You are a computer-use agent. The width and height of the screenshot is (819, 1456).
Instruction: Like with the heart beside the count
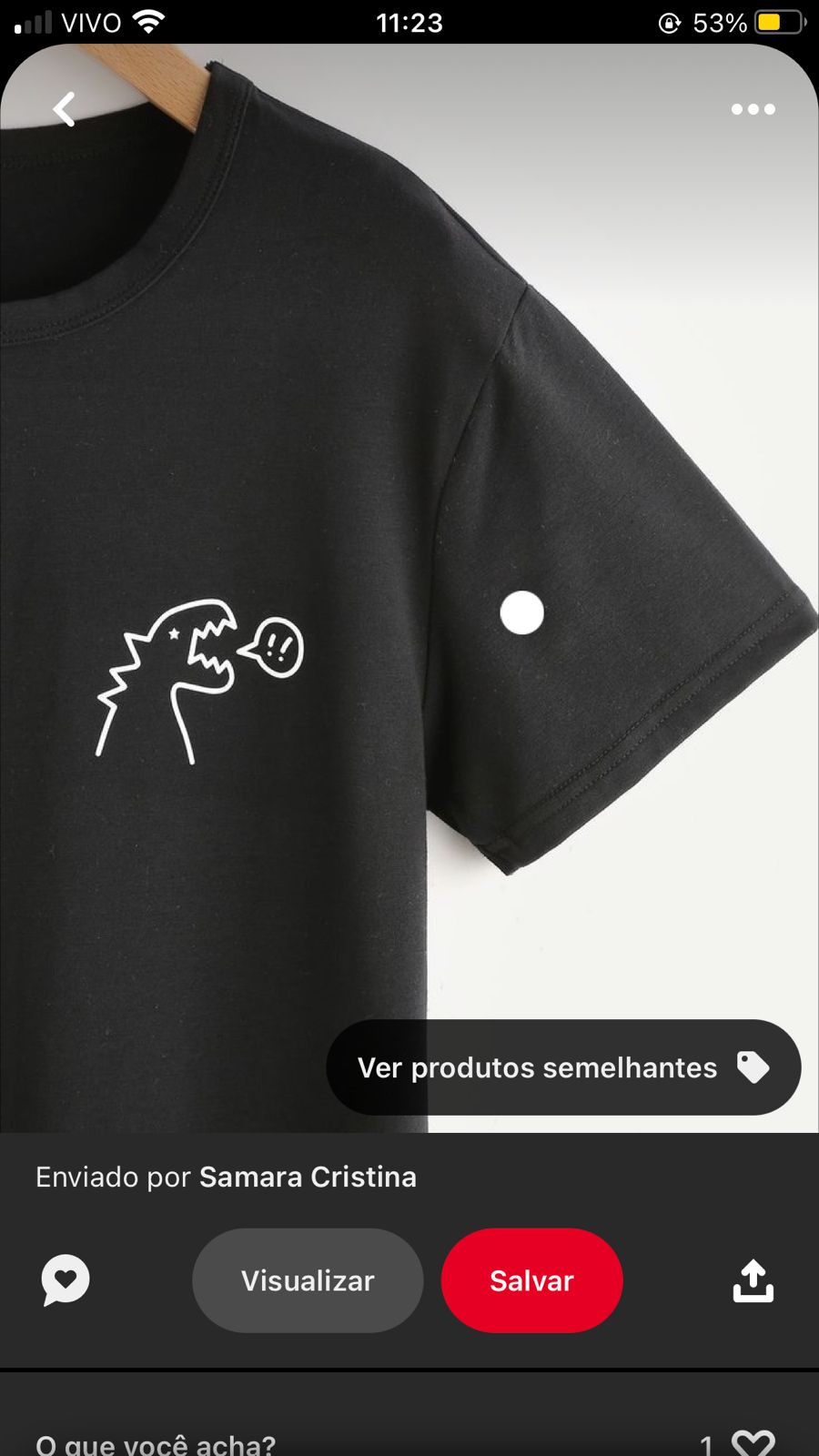[x=753, y=1443]
